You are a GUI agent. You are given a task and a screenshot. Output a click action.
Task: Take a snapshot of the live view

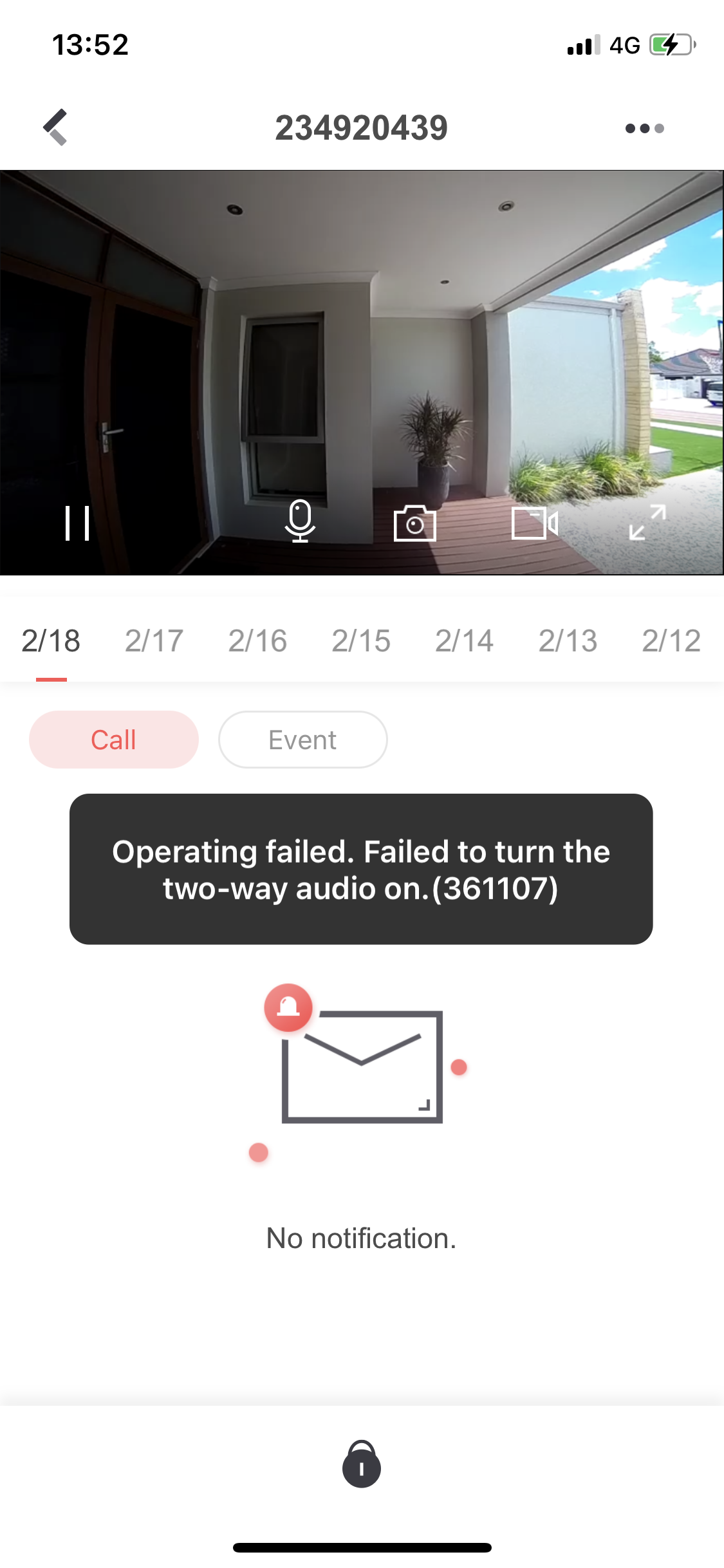[415, 523]
